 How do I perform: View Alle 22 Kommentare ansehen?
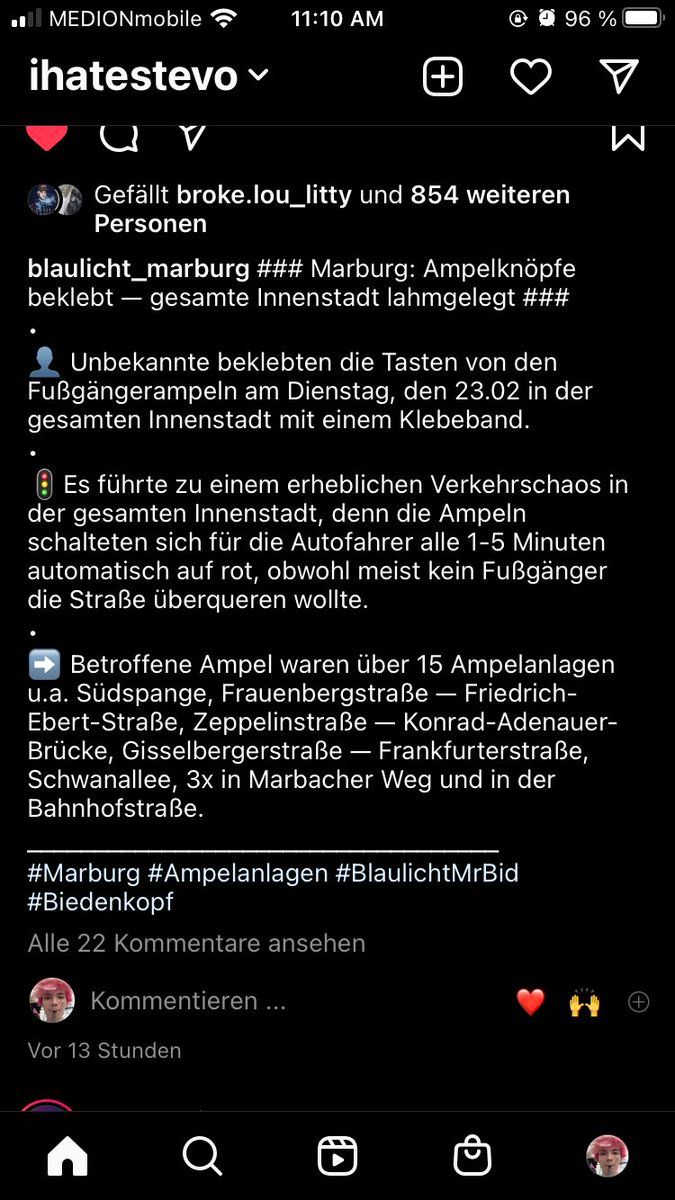196,943
